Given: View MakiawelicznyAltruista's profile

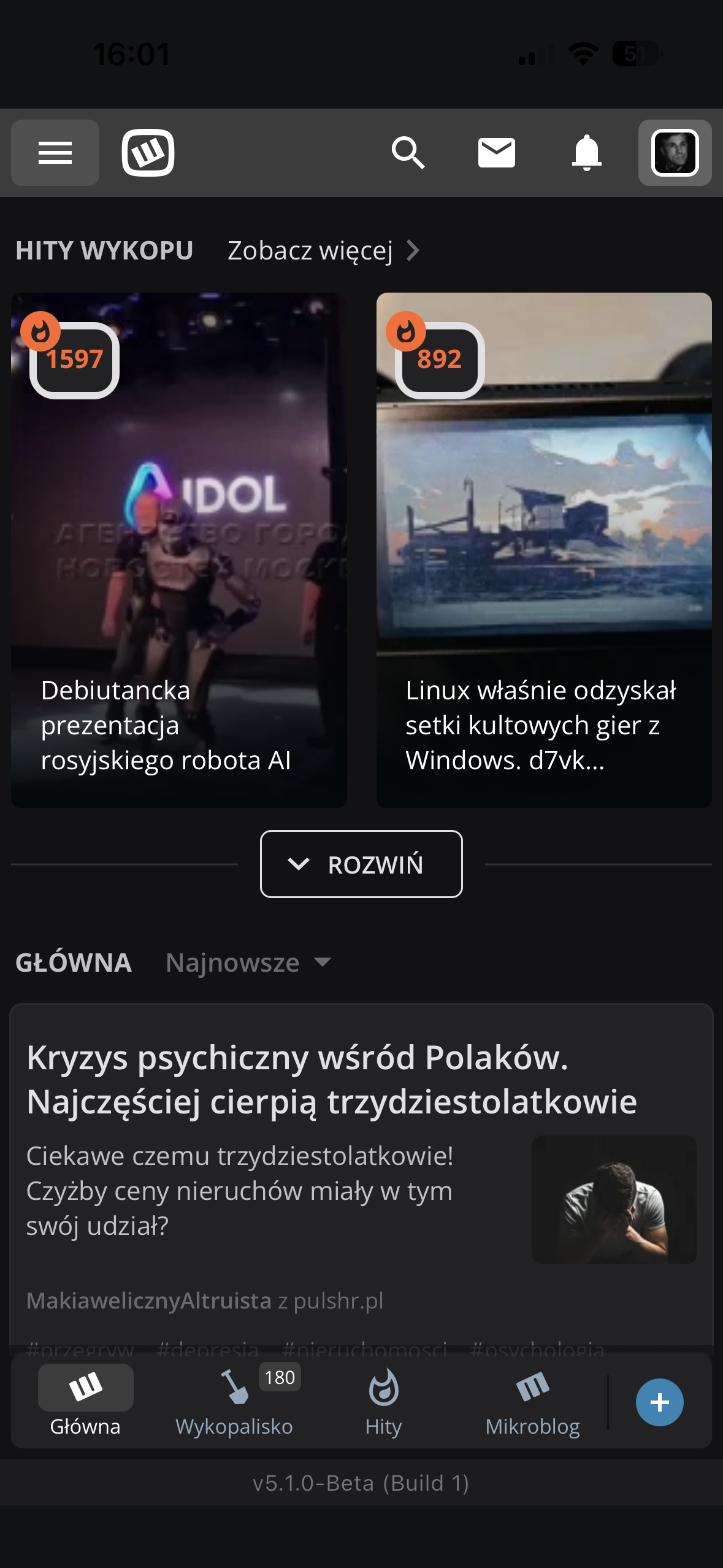Looking at the screenshot, I should pyautogui.click(x=148, y=1301).
